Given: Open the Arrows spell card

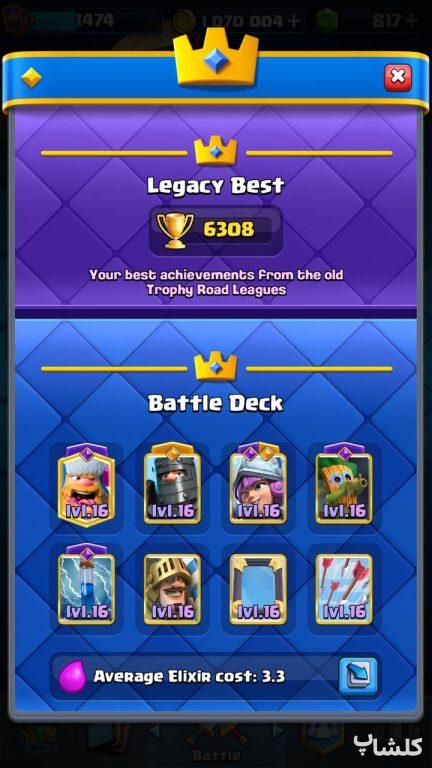Looking at the screenshot, I should coord(344,589).
